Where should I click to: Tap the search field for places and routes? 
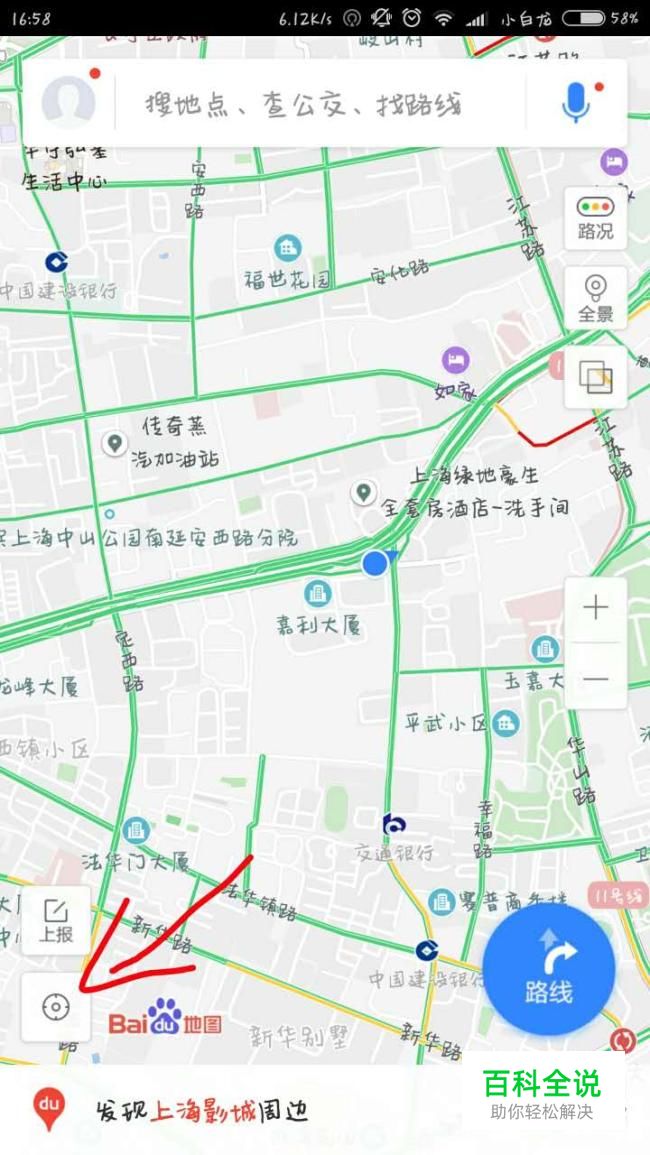[x=320, y=103]
